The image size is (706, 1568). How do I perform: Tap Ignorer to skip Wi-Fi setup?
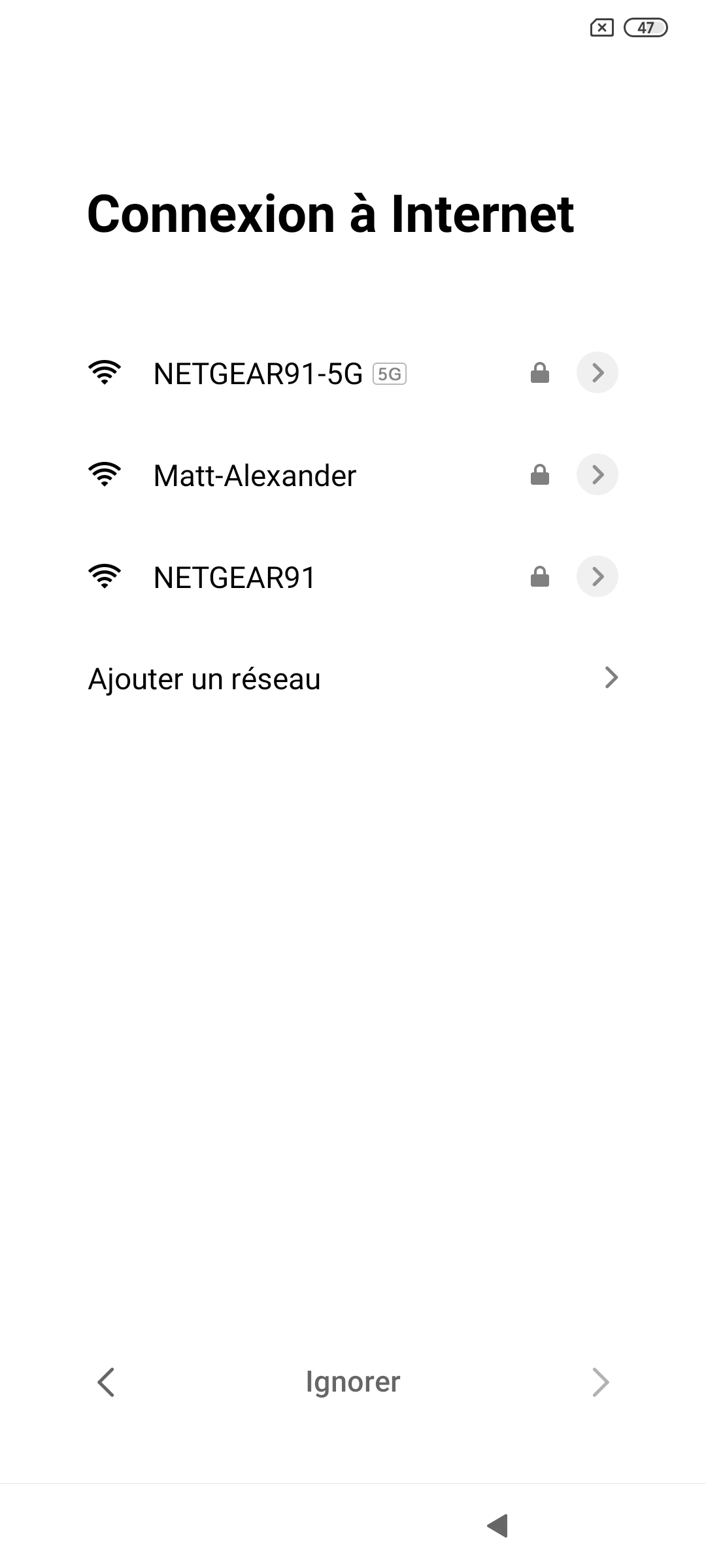(x=353, y=1382)
